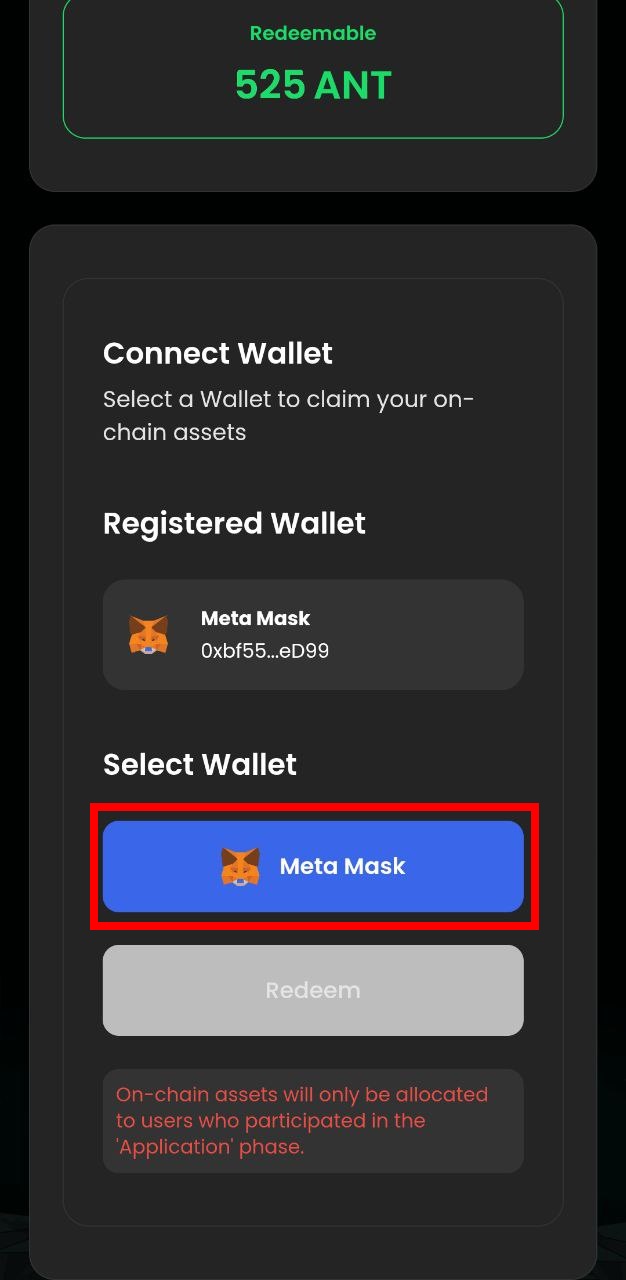Viewport: 626px width, 1280px height.
Task: Select Meta Mask wallet to connect
Action: click(313, 866)
